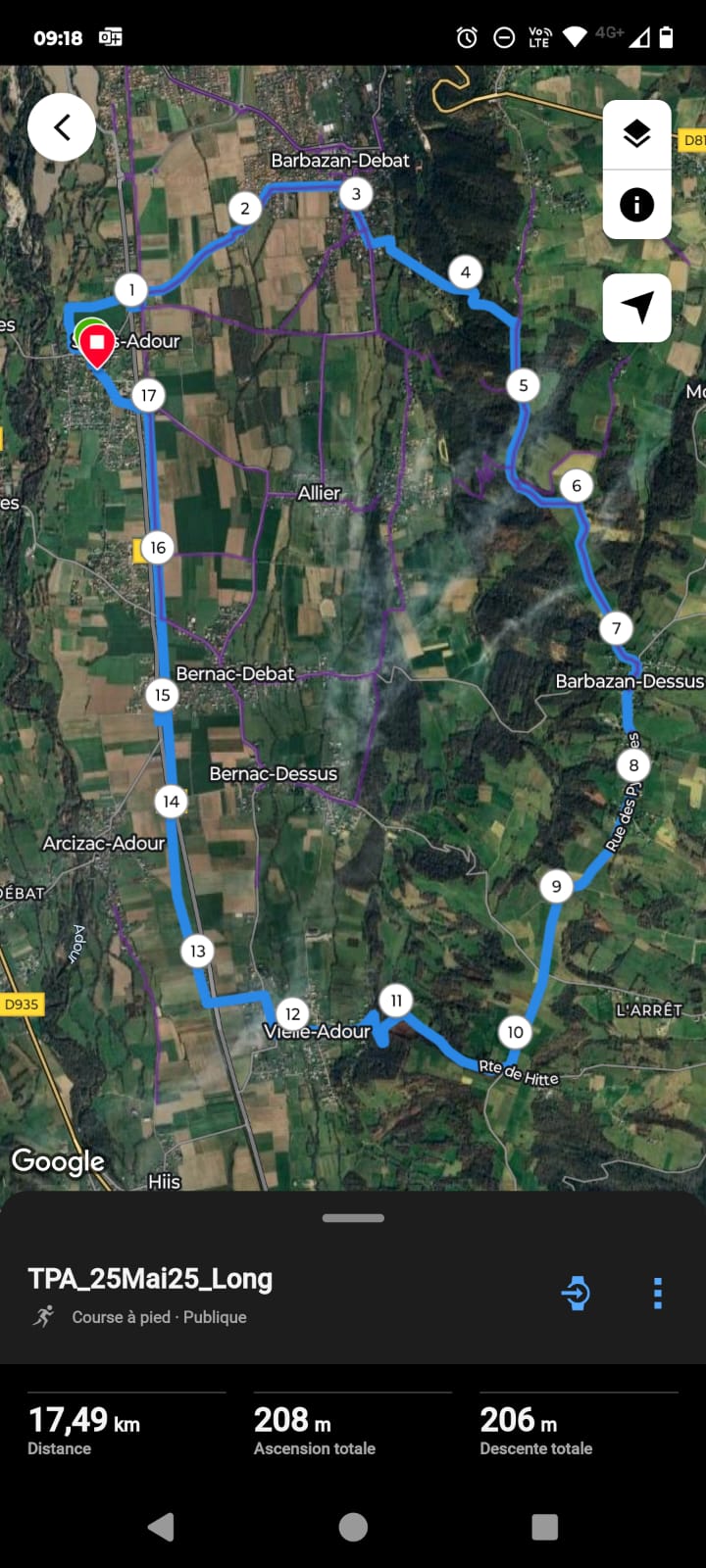Send the course to device icon
Screen dimensions: 706x1568
click(x=576, y=1293)
